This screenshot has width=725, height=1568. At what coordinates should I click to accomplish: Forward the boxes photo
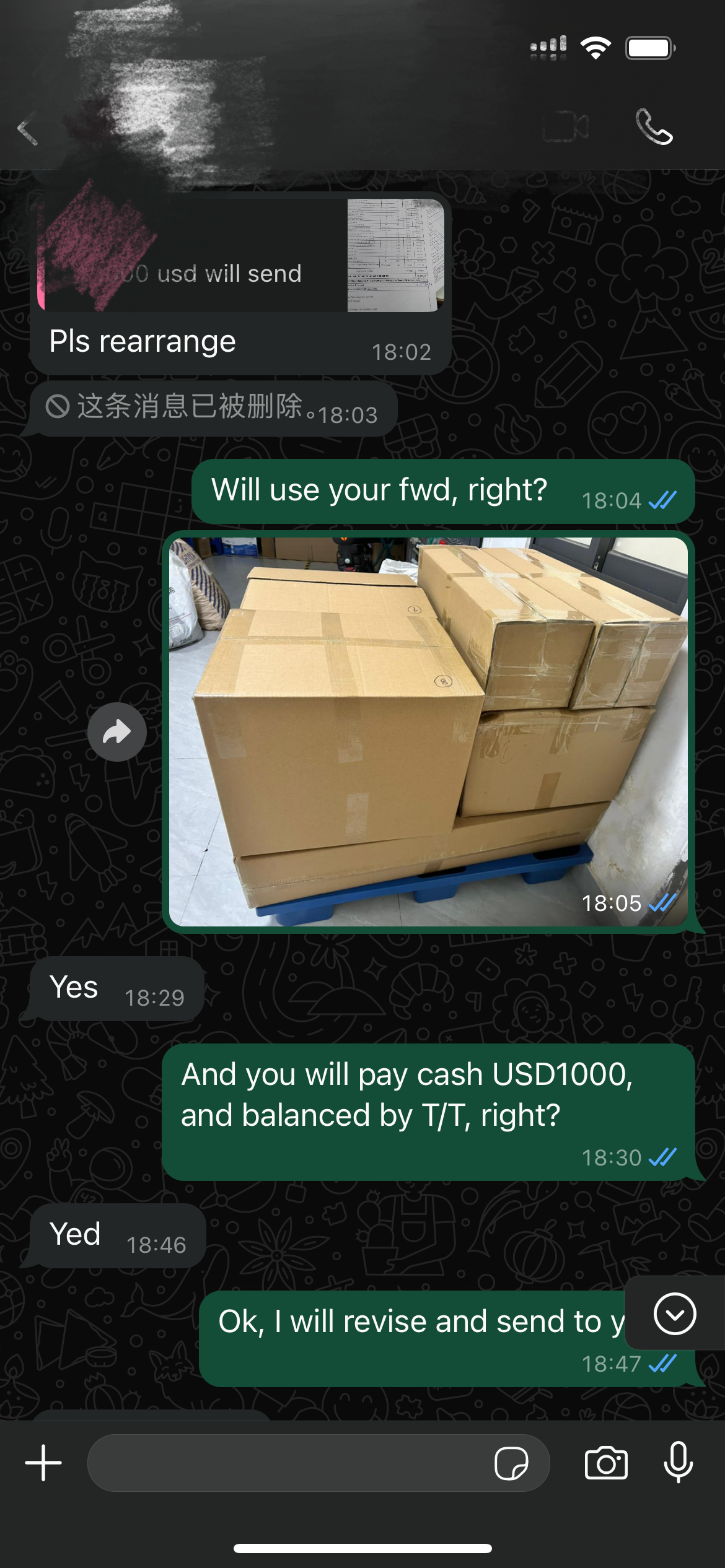[116, 732]
